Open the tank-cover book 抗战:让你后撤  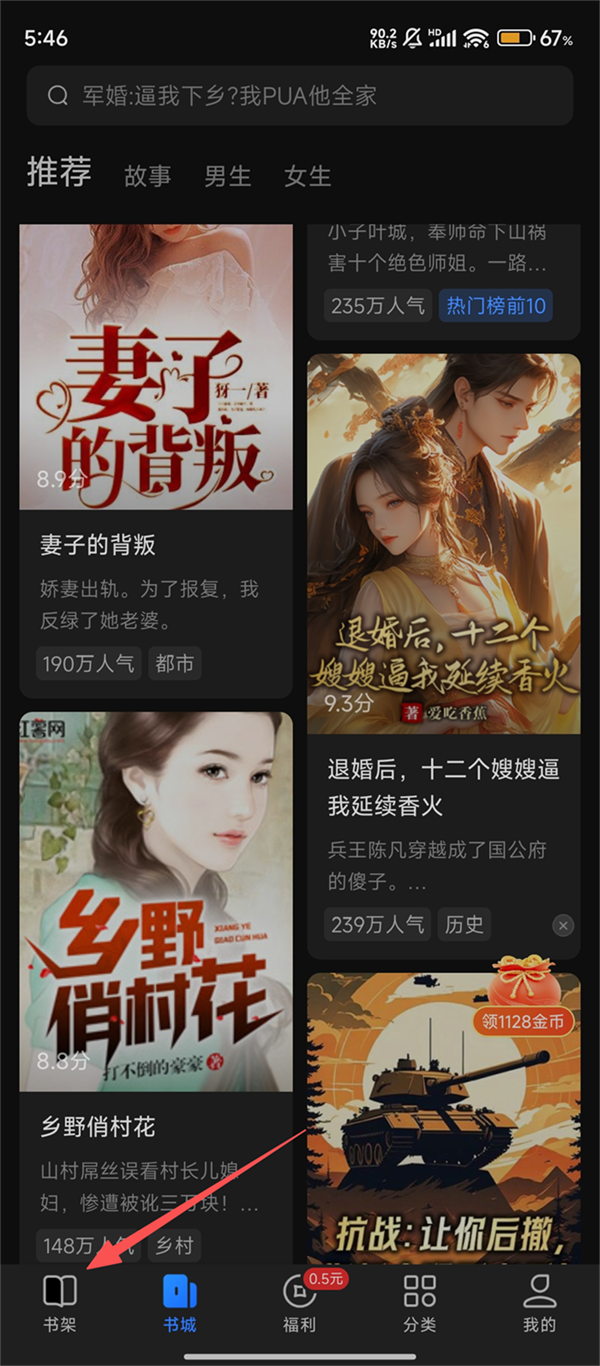click(443, 1150)
